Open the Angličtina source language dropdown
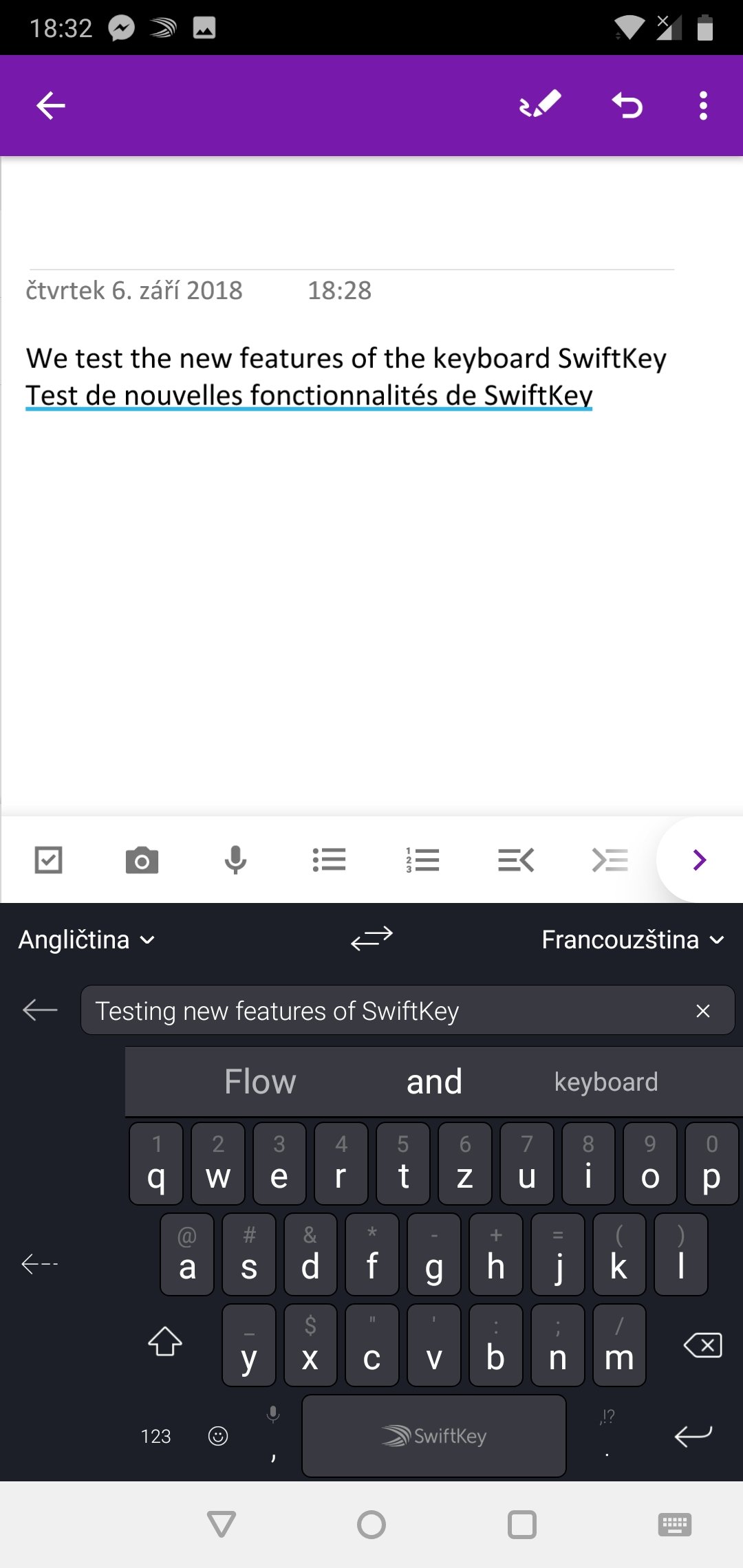Image resolution: width=743 pixels, height=1568 pixels. [x=87, y=939]
